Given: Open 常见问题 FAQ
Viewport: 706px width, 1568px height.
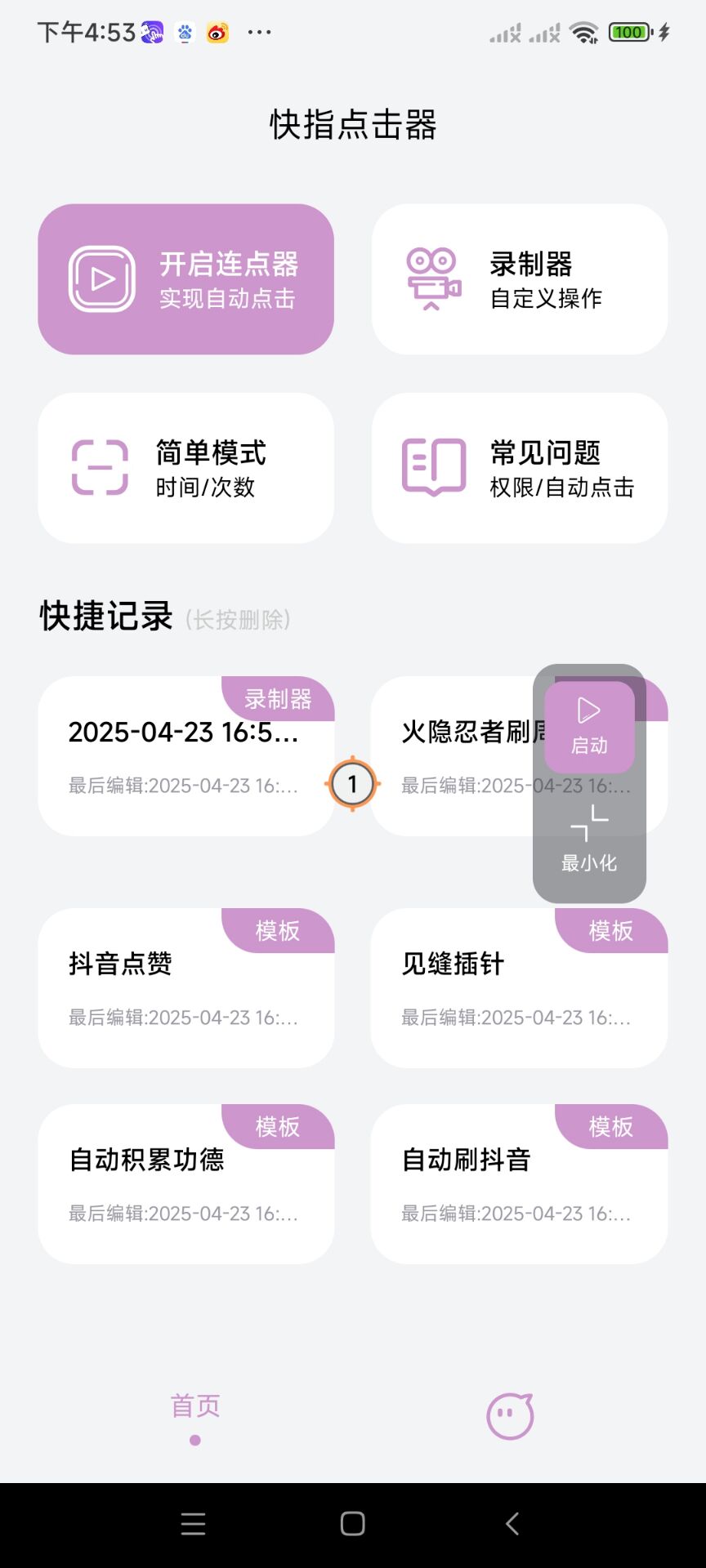Looking at the screenshot, I should [520, 468].
